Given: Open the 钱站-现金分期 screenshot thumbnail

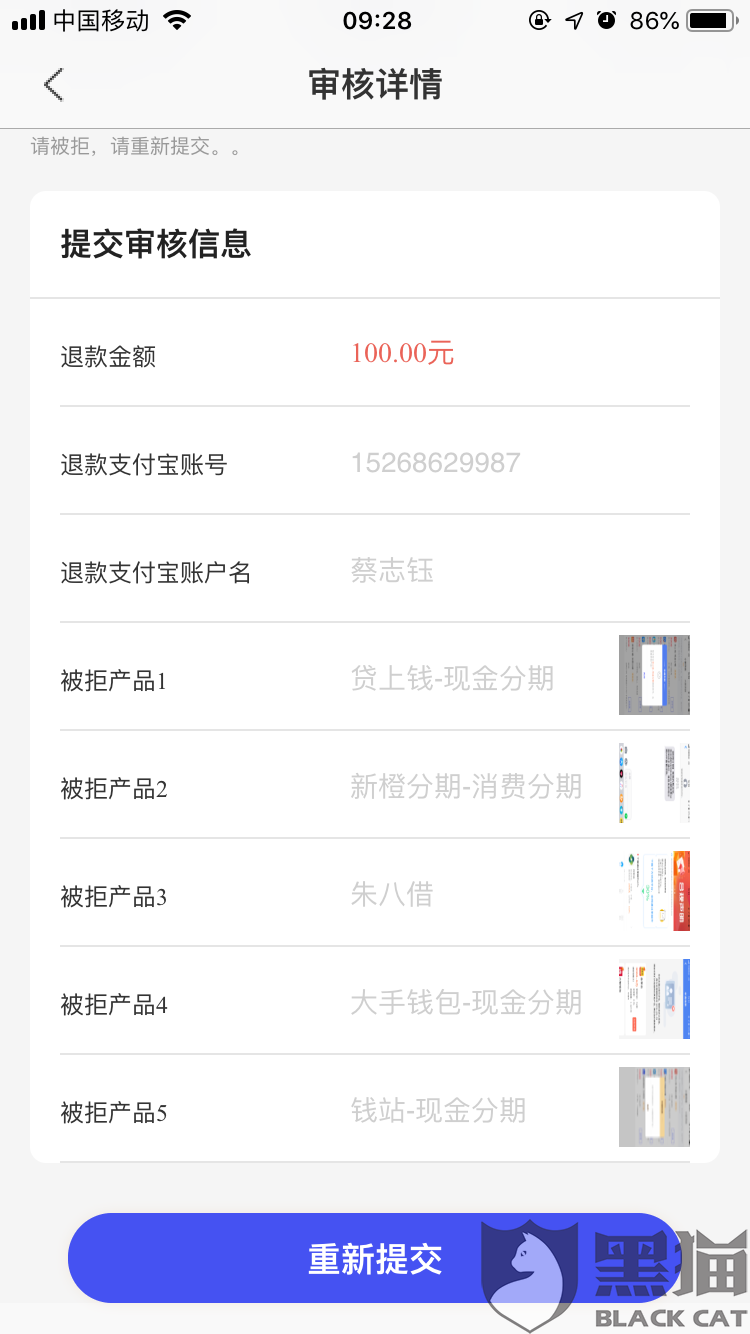Looking at the screenshot, I should [654, 1107].
